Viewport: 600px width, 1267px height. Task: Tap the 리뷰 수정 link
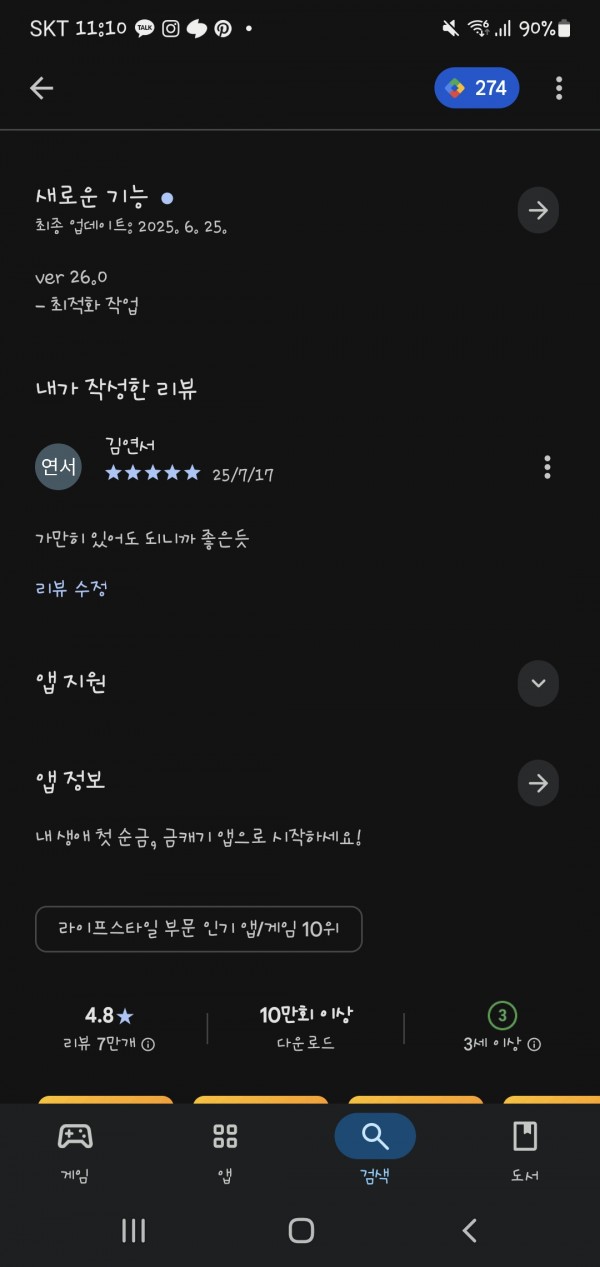pos(71,588)
